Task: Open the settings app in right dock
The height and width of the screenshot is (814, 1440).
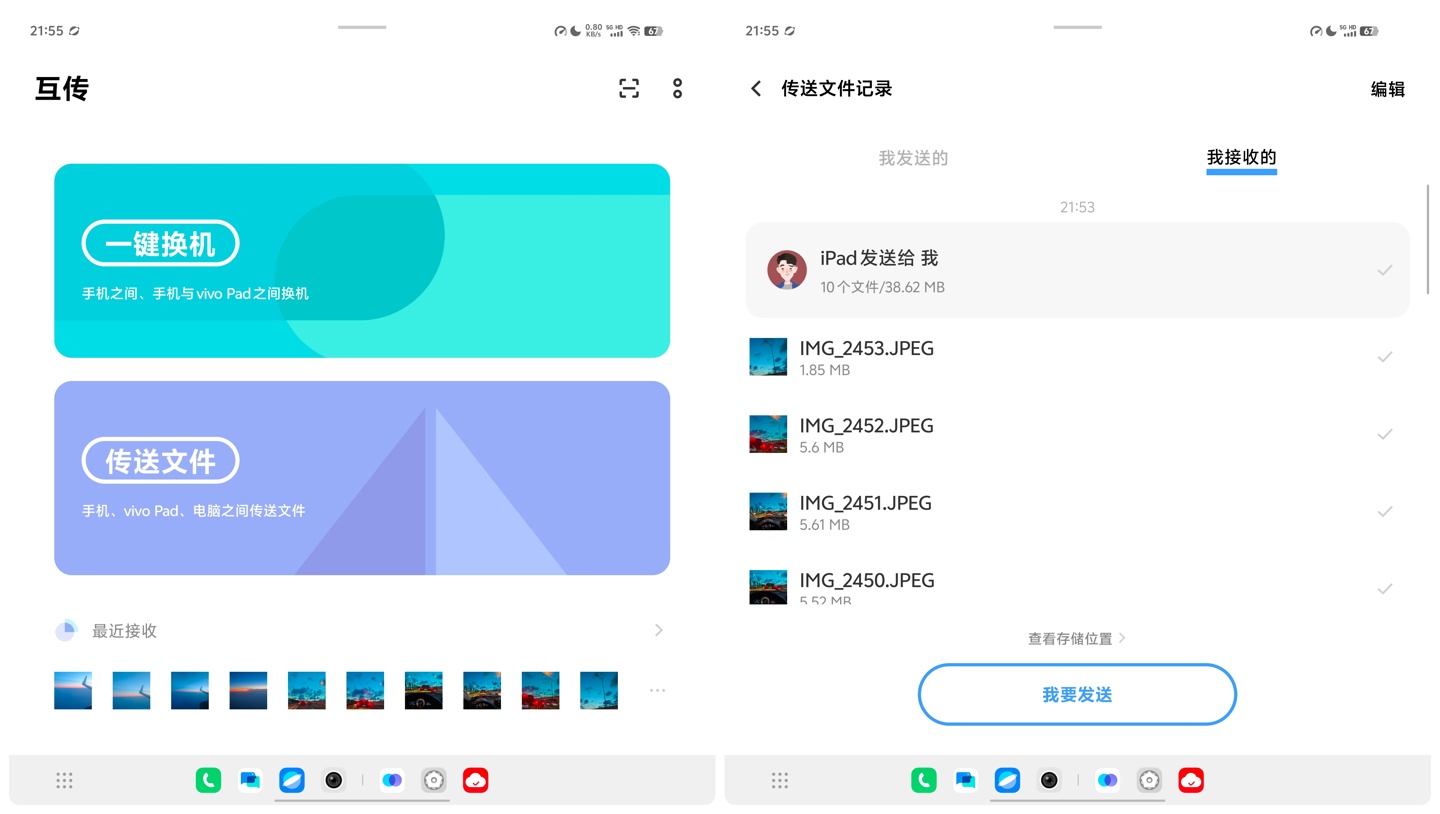Action: coord(1149,780)
